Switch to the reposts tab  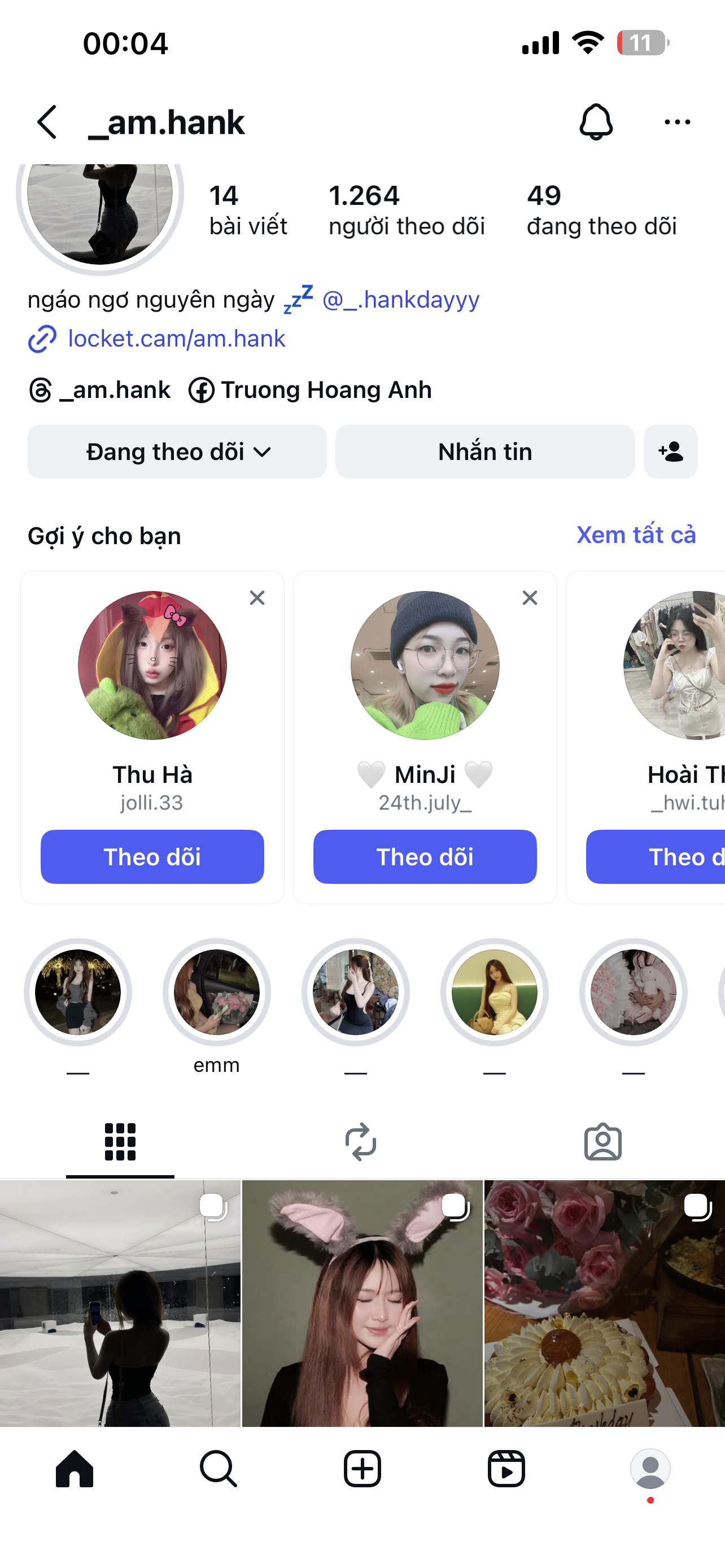coord(361,1142)
